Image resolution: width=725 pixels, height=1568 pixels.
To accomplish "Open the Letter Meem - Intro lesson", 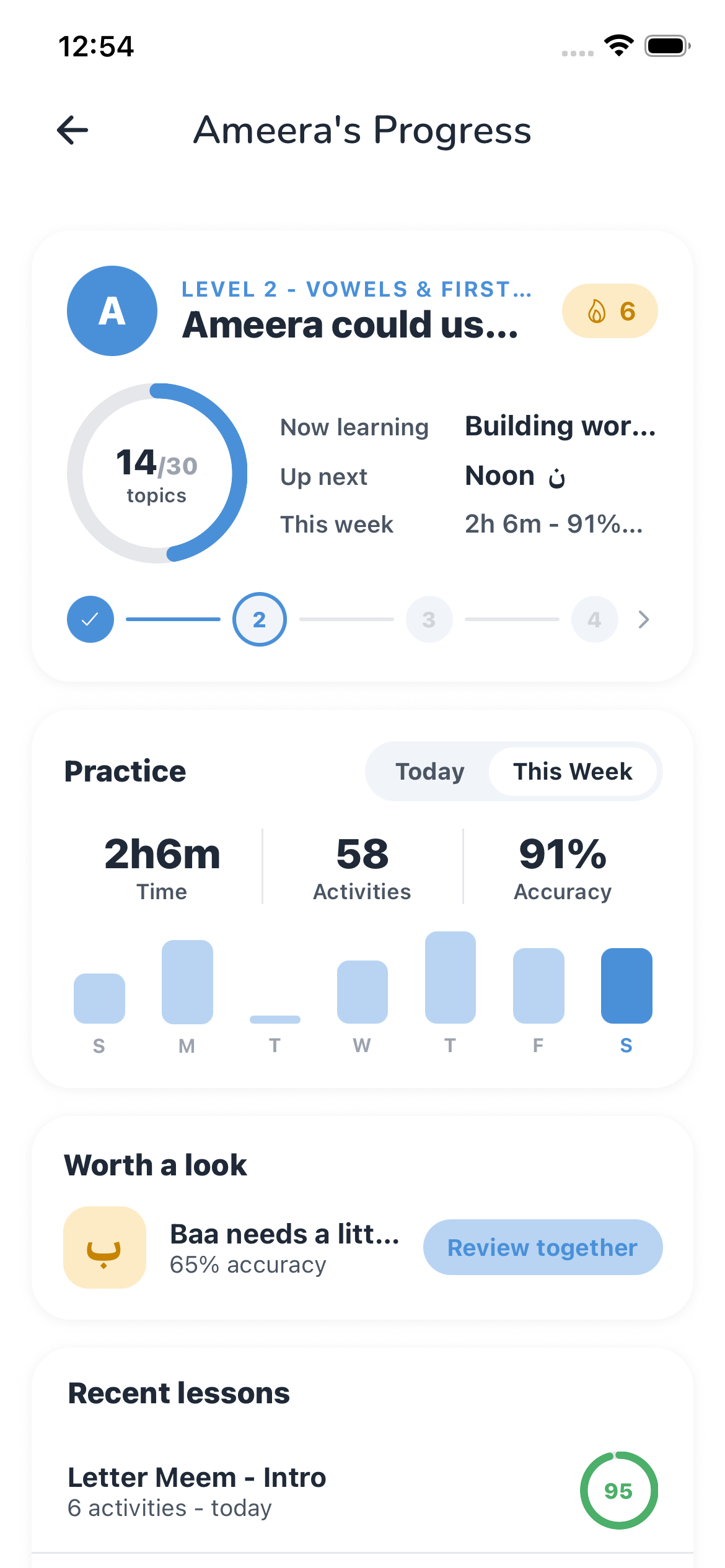I will 362,1491.
